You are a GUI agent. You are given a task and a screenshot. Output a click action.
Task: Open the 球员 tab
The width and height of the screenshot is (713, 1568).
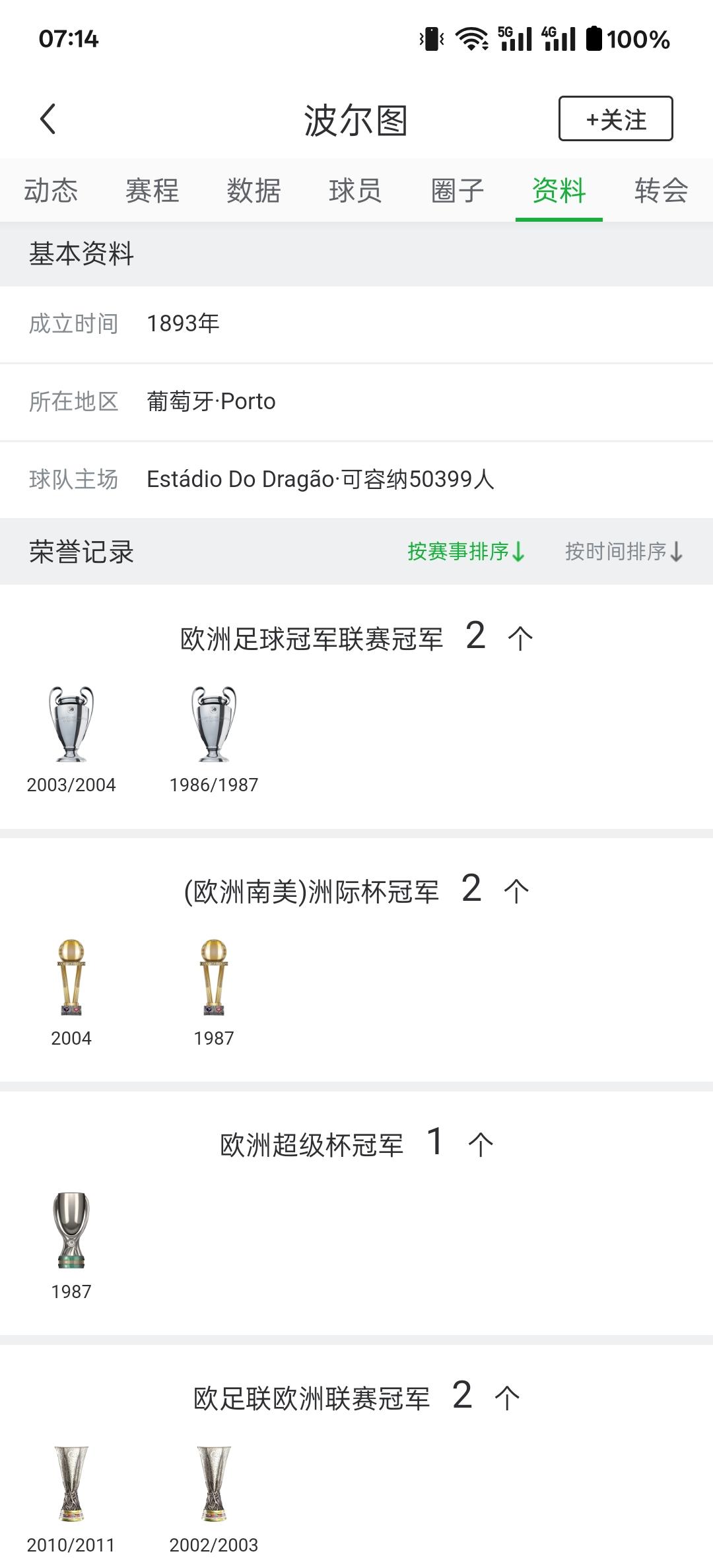tap(355, 191)
